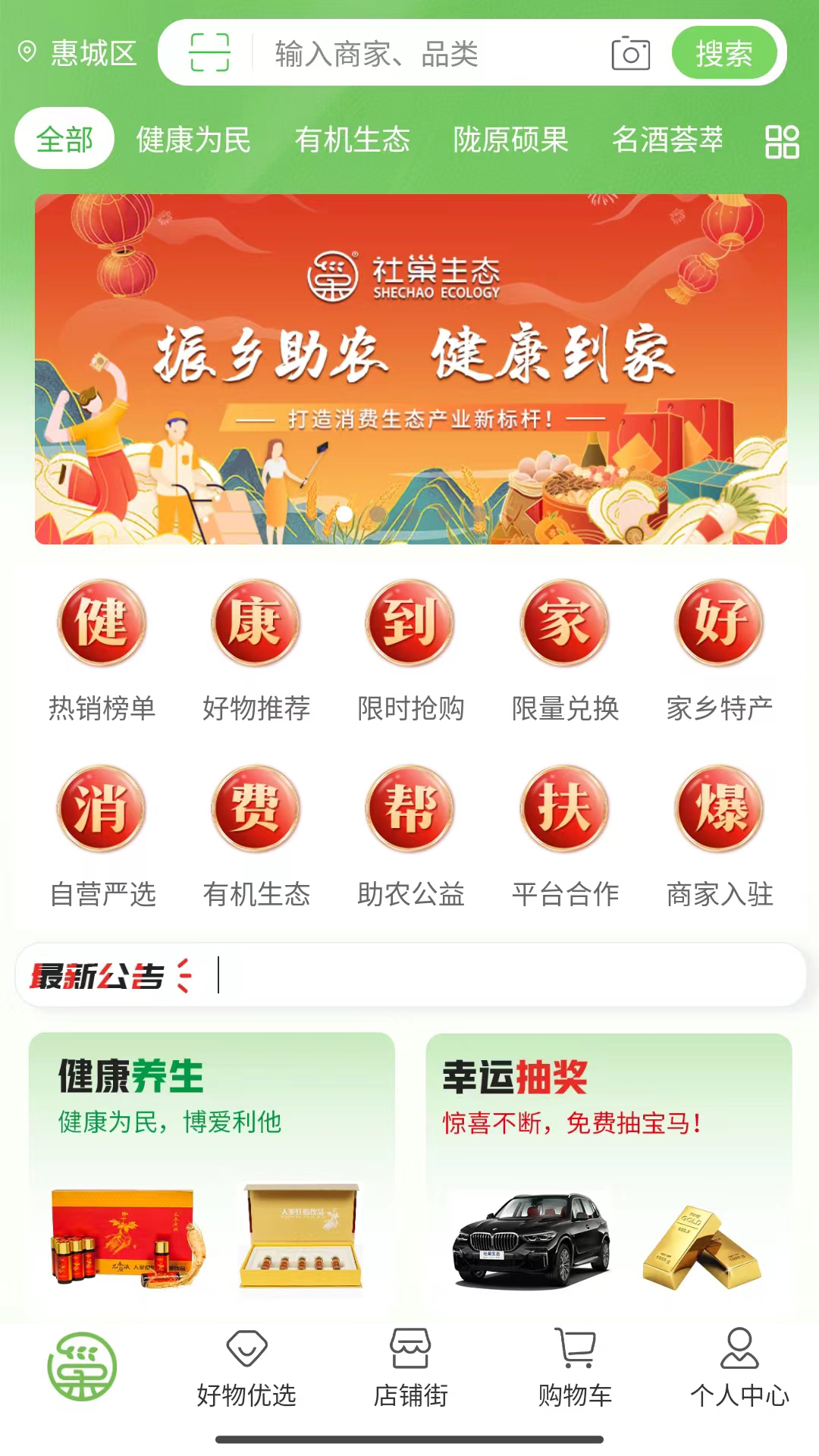Viewport: 819px width, 1456px height.
Task: Select the 陇原硕果 tab
Action: pos(511,140)
